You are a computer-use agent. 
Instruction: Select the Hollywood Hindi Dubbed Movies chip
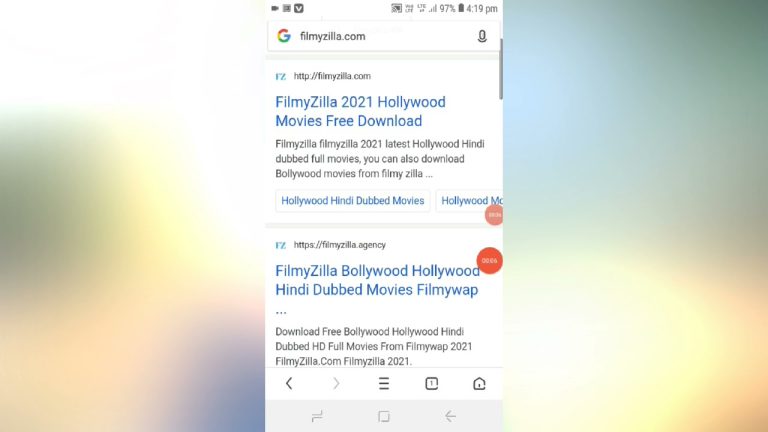pyautogui.click(x=352, y=201)
